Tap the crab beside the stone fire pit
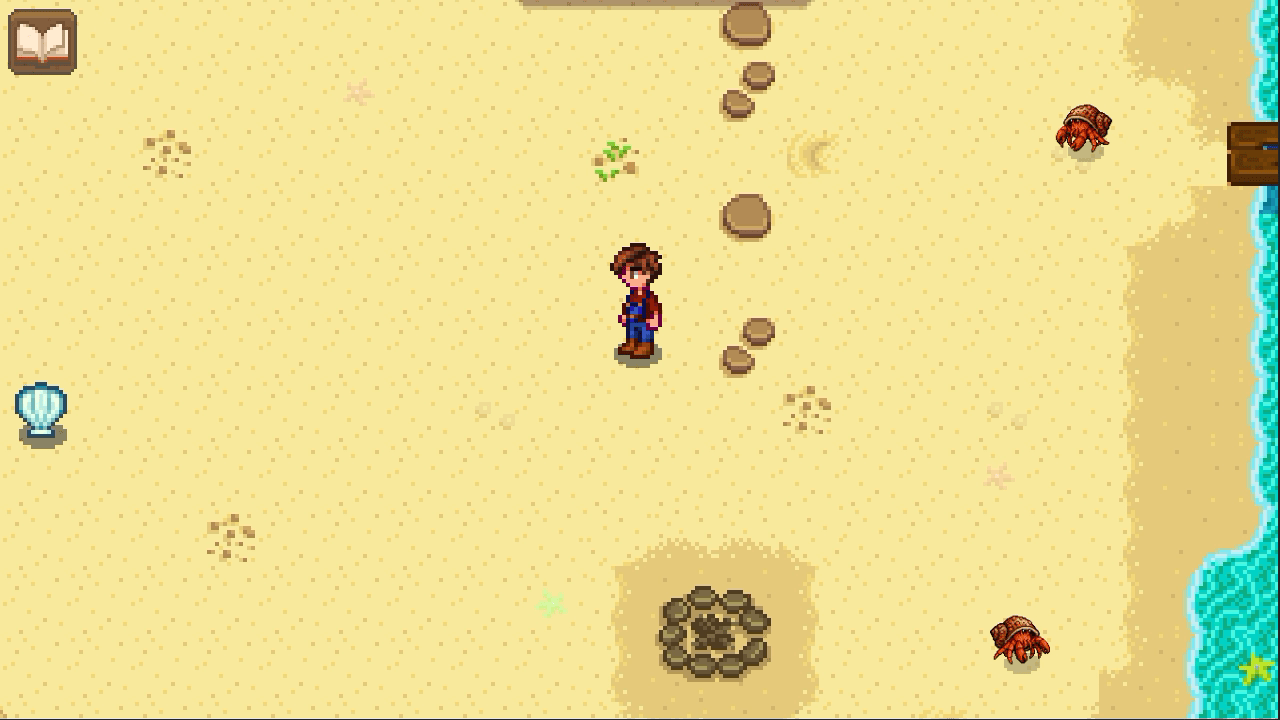Screen dimensions: 1280x720 point(1019,639)
